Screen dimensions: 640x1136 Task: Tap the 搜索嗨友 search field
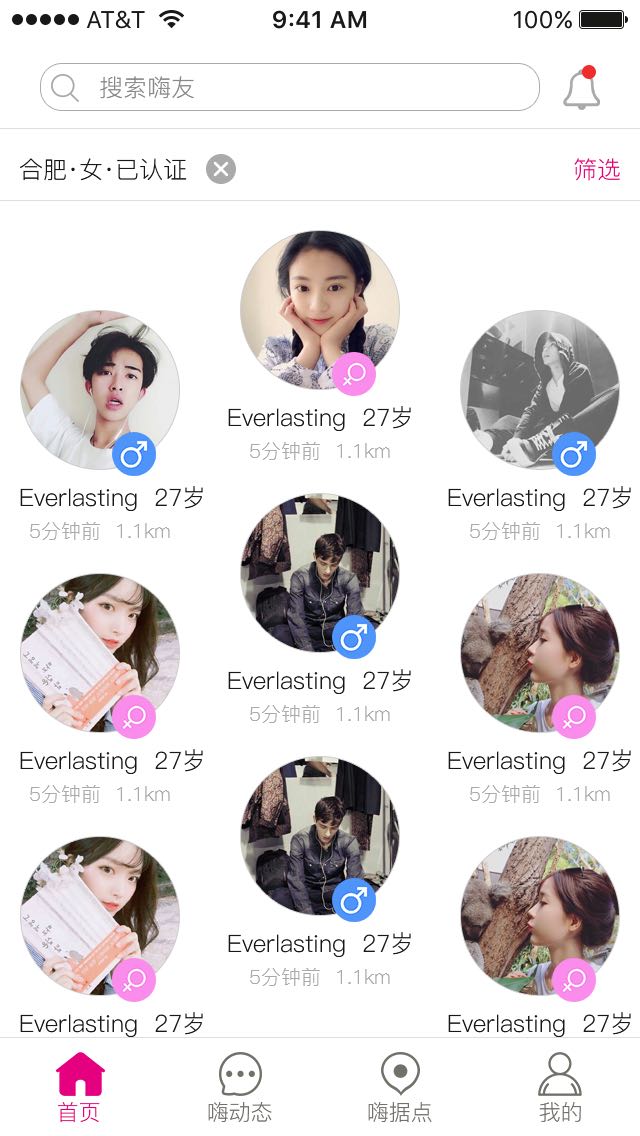290,88
